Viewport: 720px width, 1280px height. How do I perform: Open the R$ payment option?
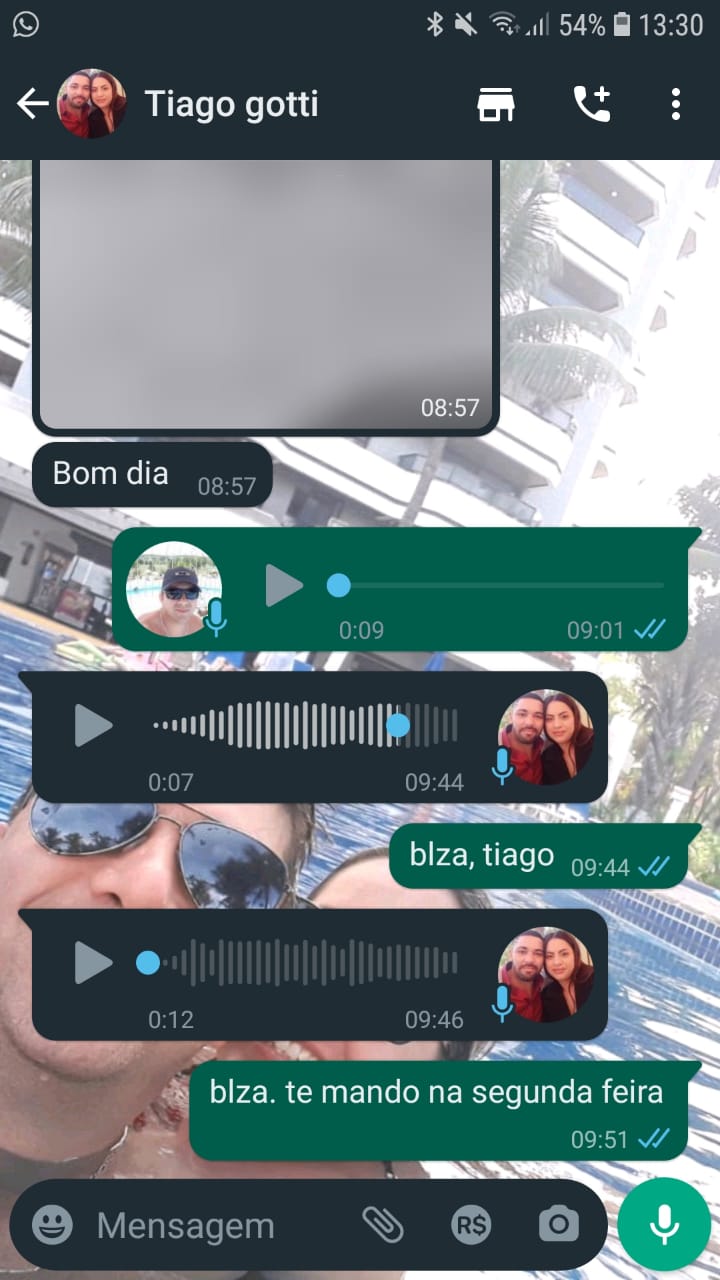click(470, 1225)
